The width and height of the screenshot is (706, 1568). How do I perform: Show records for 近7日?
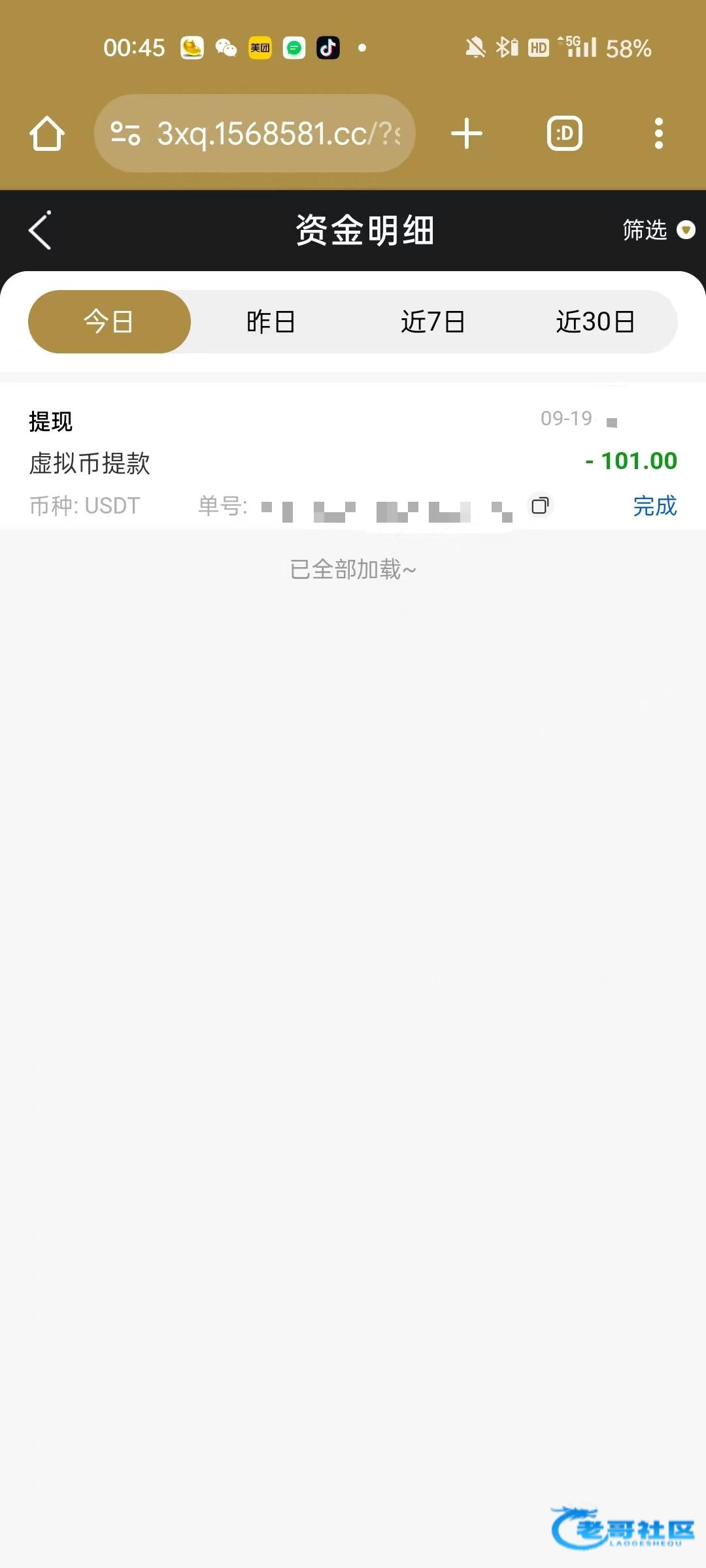coord(433,321)
